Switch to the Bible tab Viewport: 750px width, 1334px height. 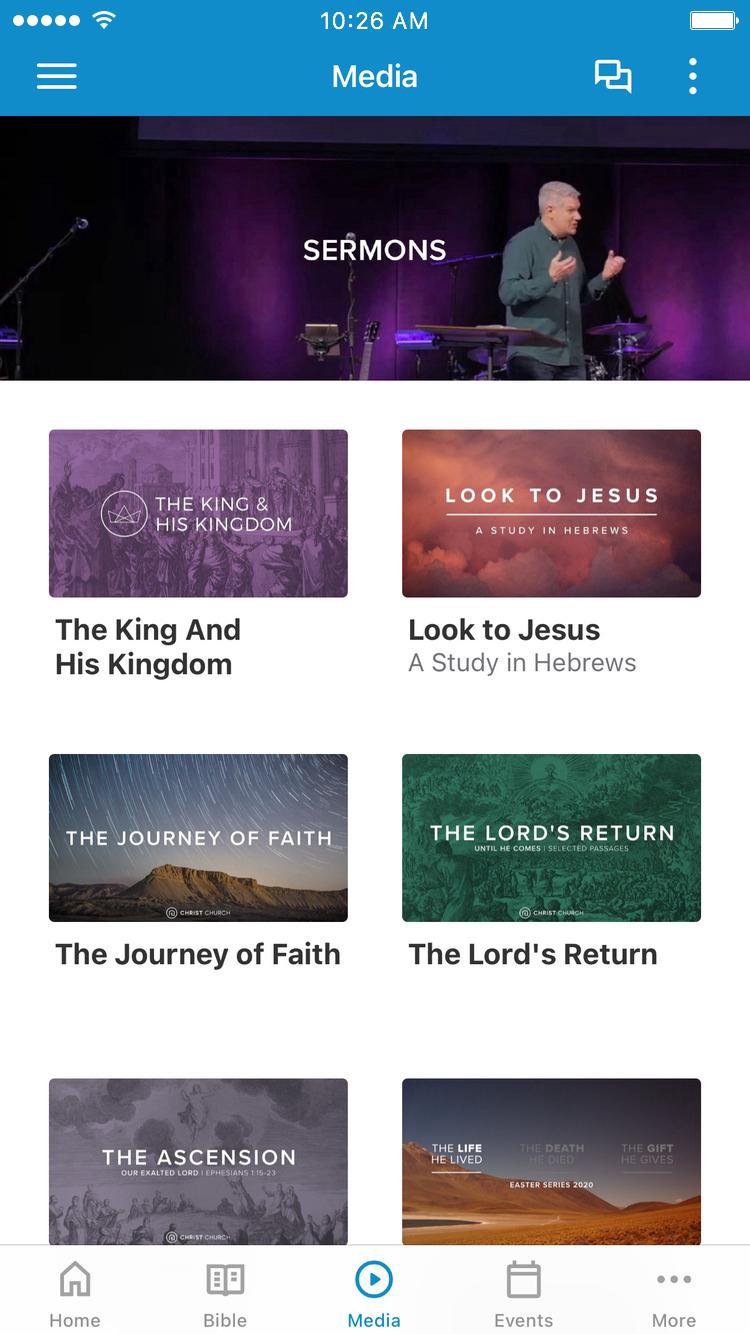tap(225, 1294)
